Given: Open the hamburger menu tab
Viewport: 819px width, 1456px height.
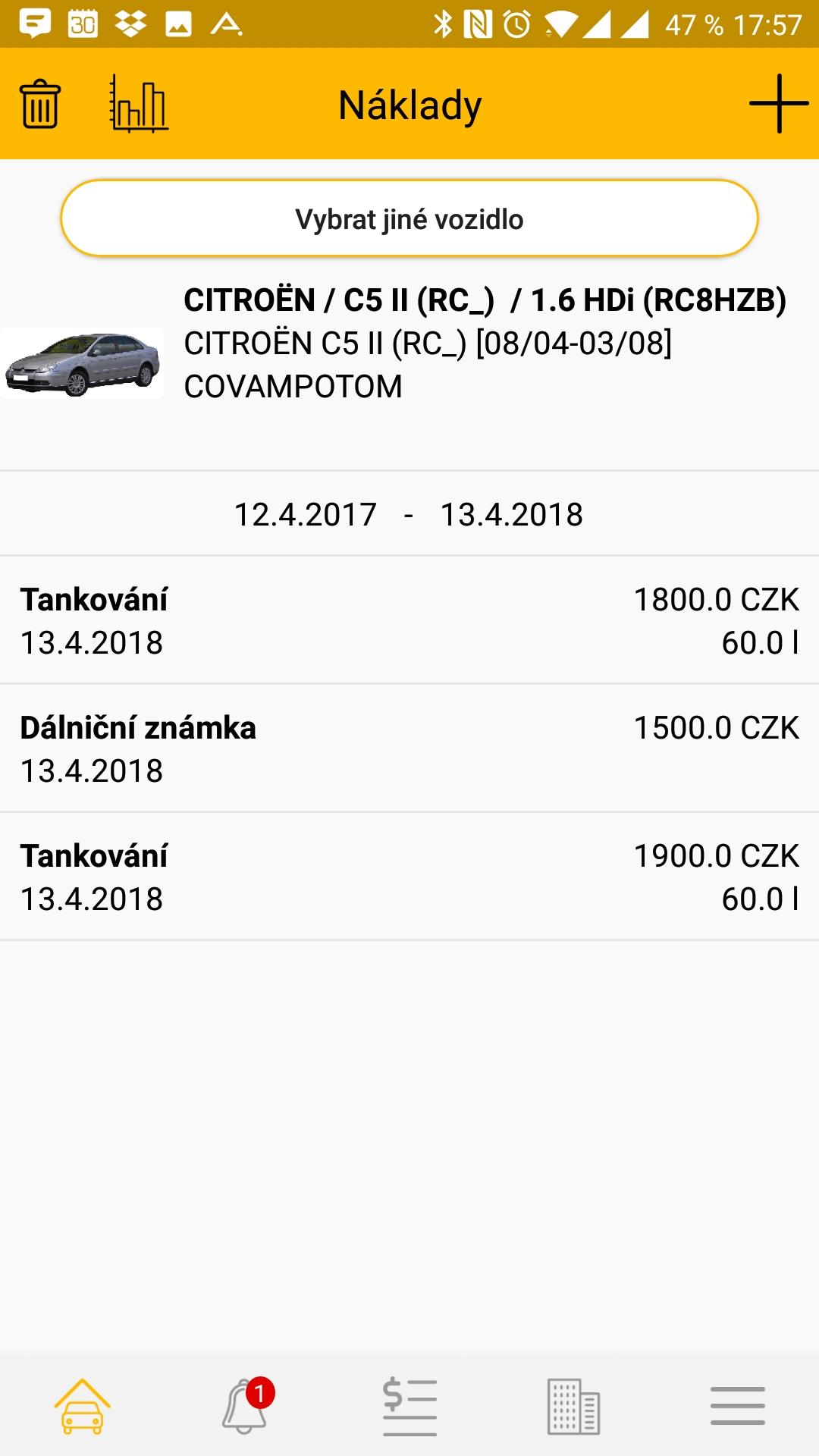Looking at the screenshot, I should tap(737, 1407).
